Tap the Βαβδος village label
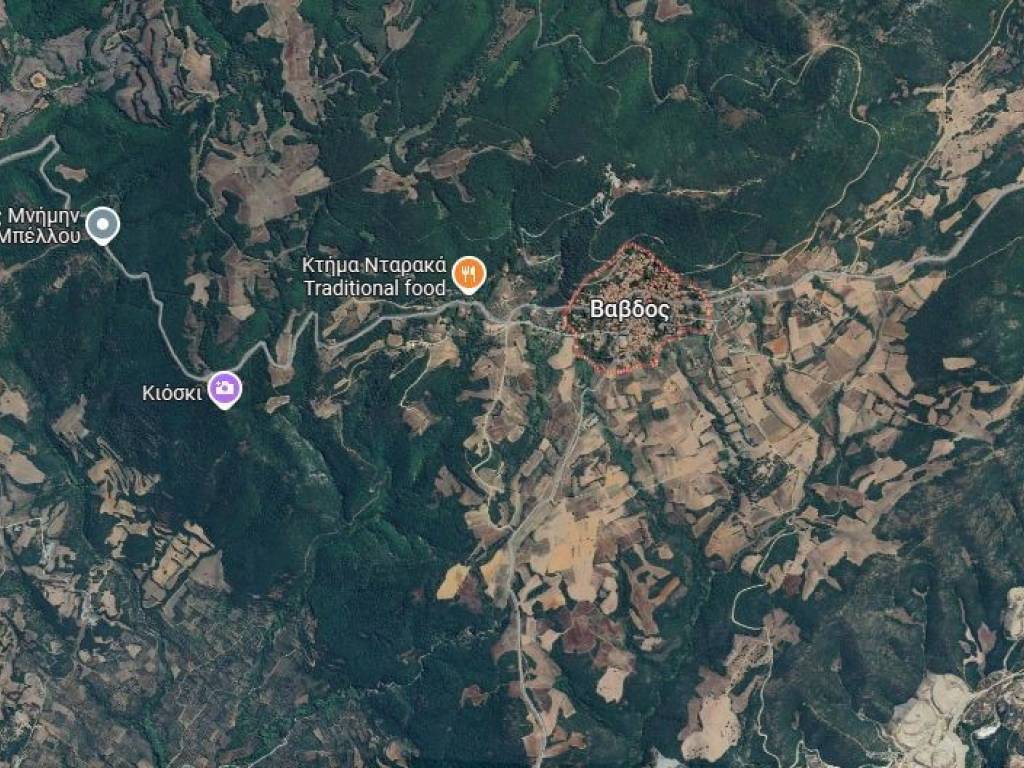Image resolution: width=1024 pixels, height=768 pixels. click(x=630, y=309)
